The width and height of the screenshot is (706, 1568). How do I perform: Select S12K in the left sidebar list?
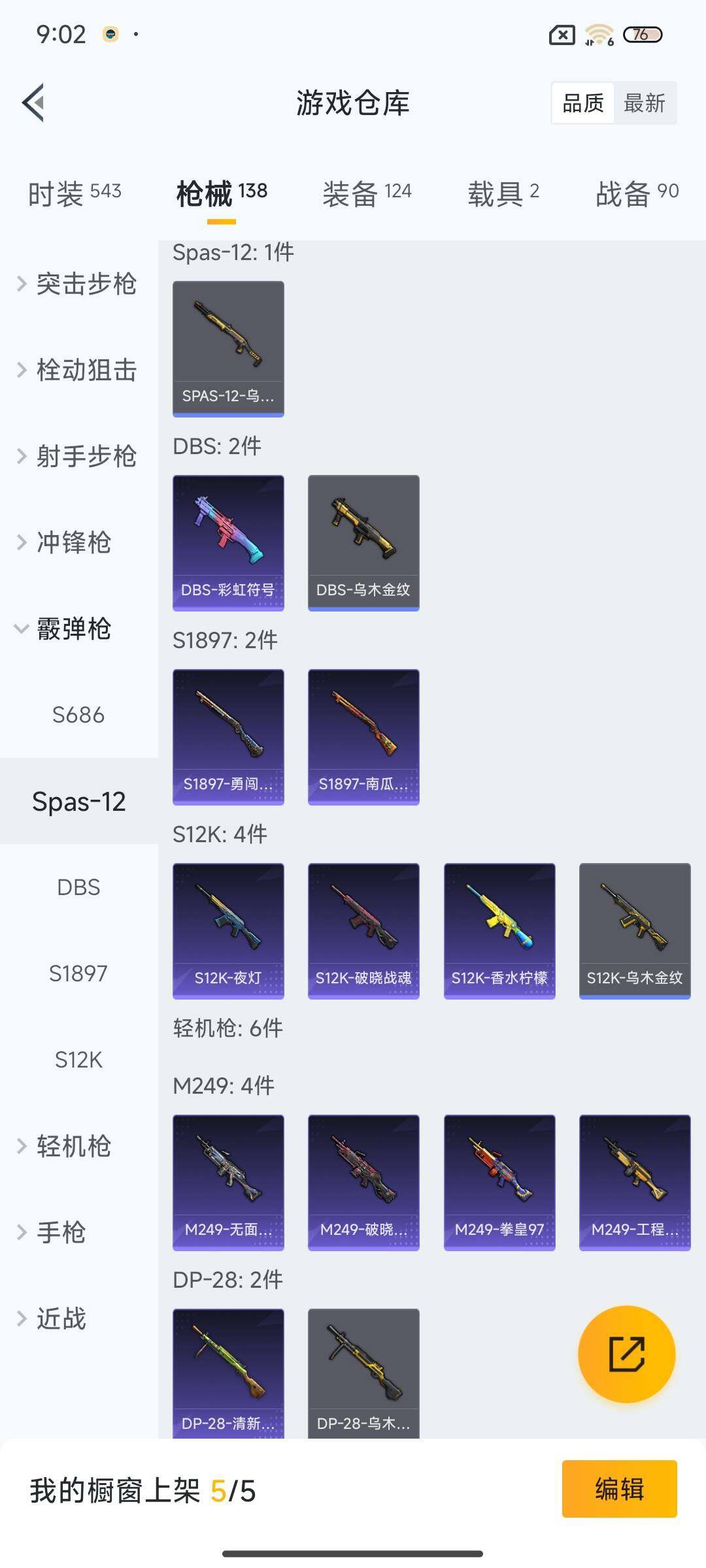78,1060
